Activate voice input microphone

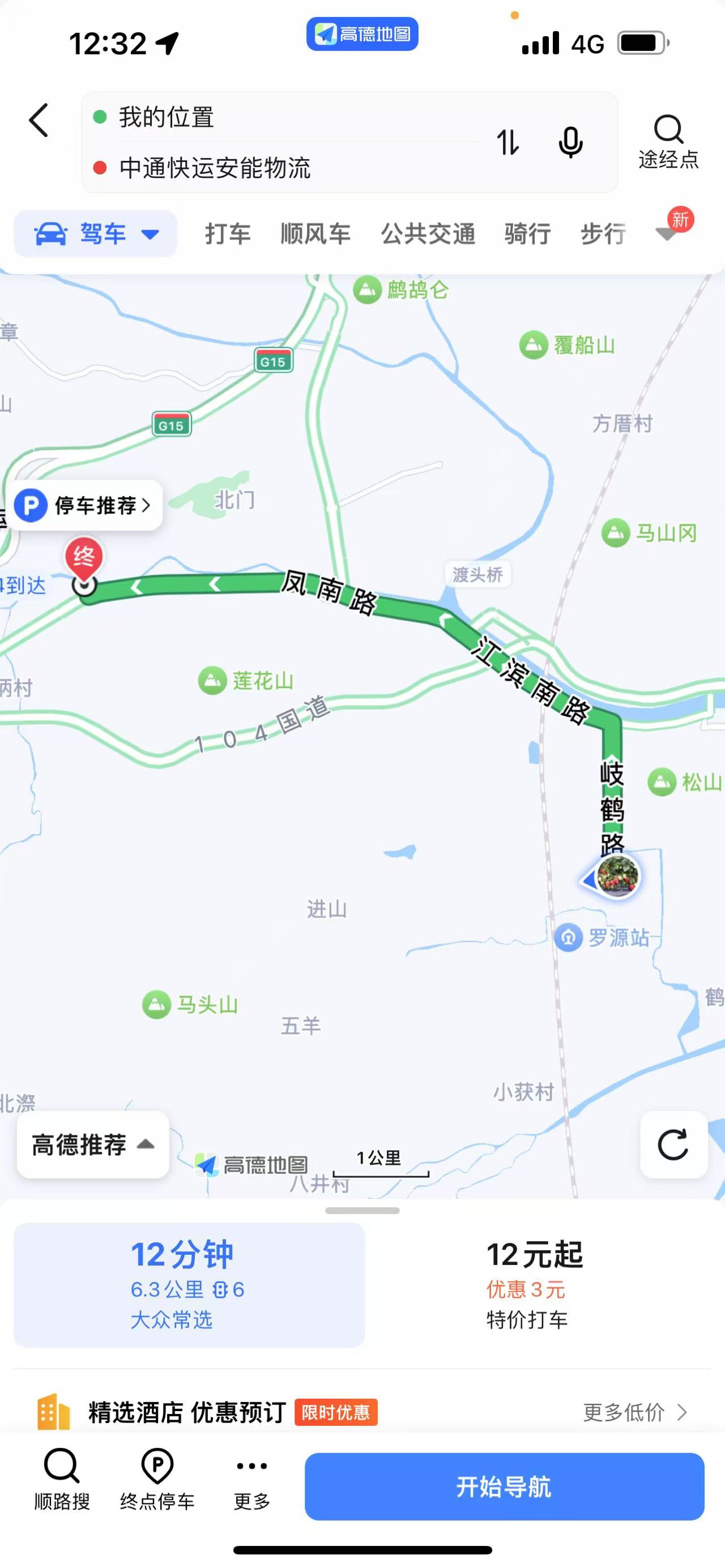click(570, 143)
